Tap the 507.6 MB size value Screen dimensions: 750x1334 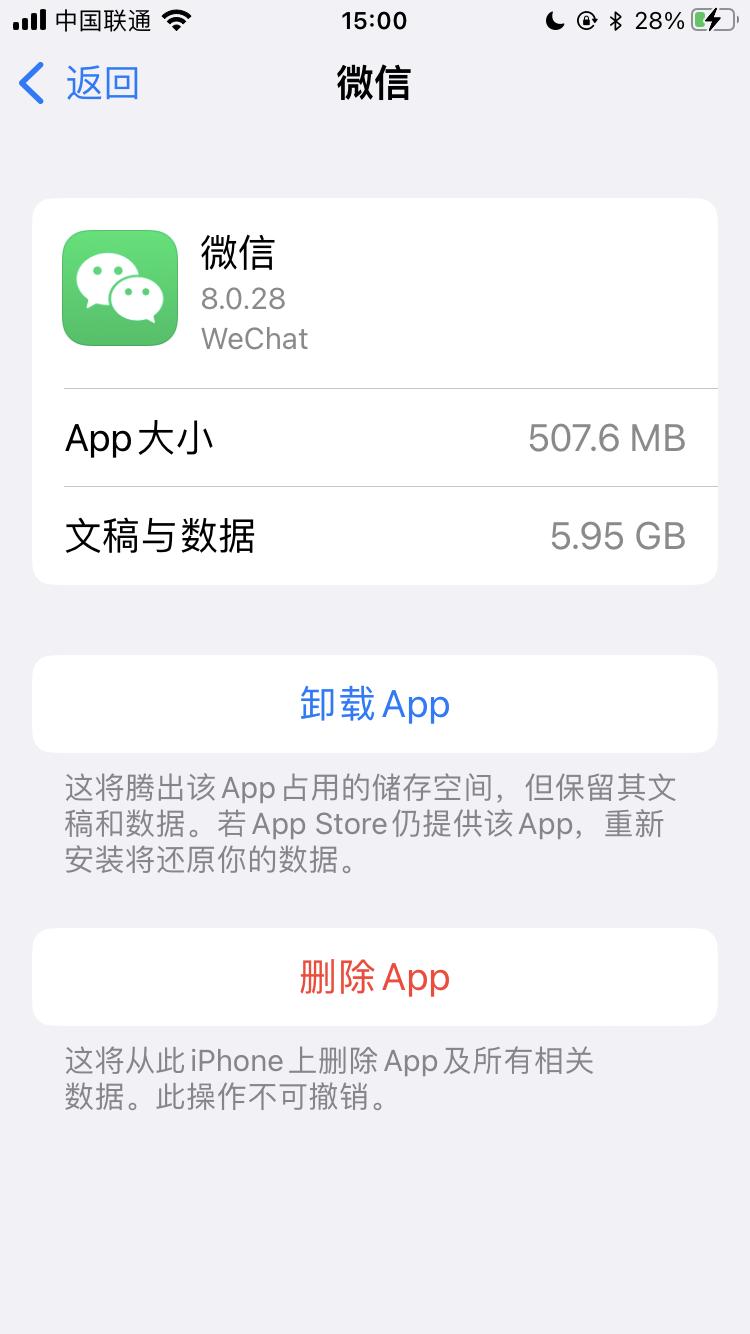tap(607, 438)
